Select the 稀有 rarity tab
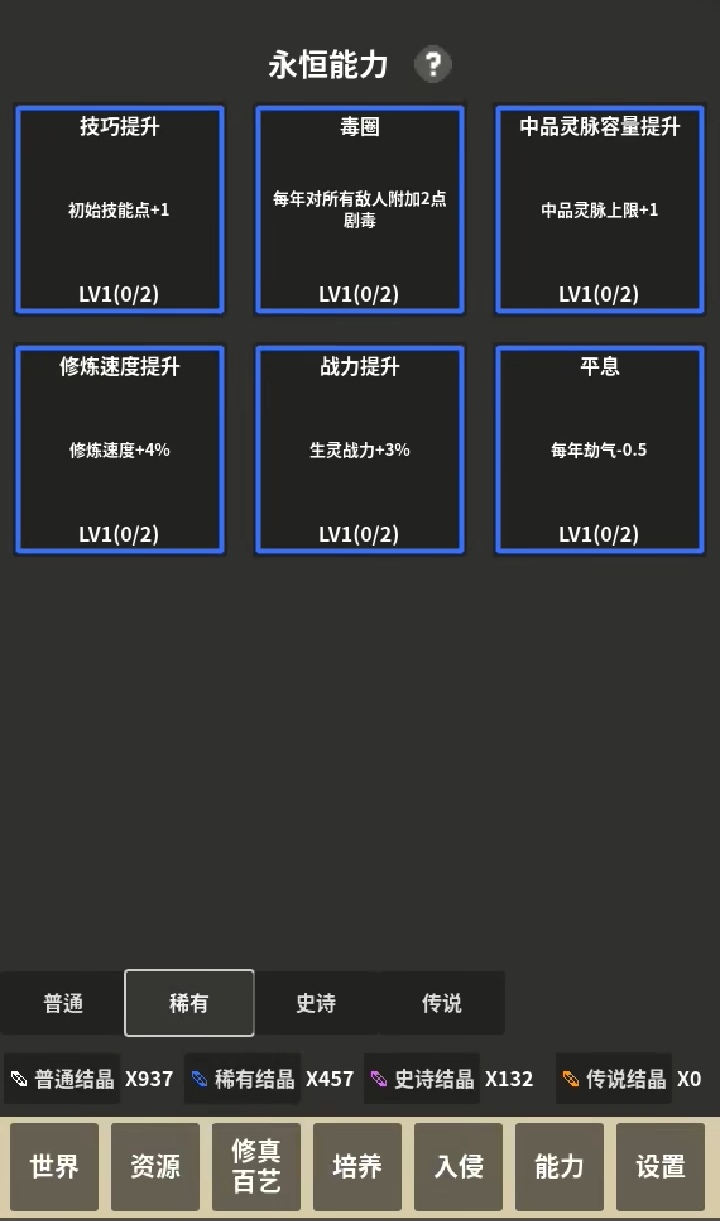 (189, 1003)
